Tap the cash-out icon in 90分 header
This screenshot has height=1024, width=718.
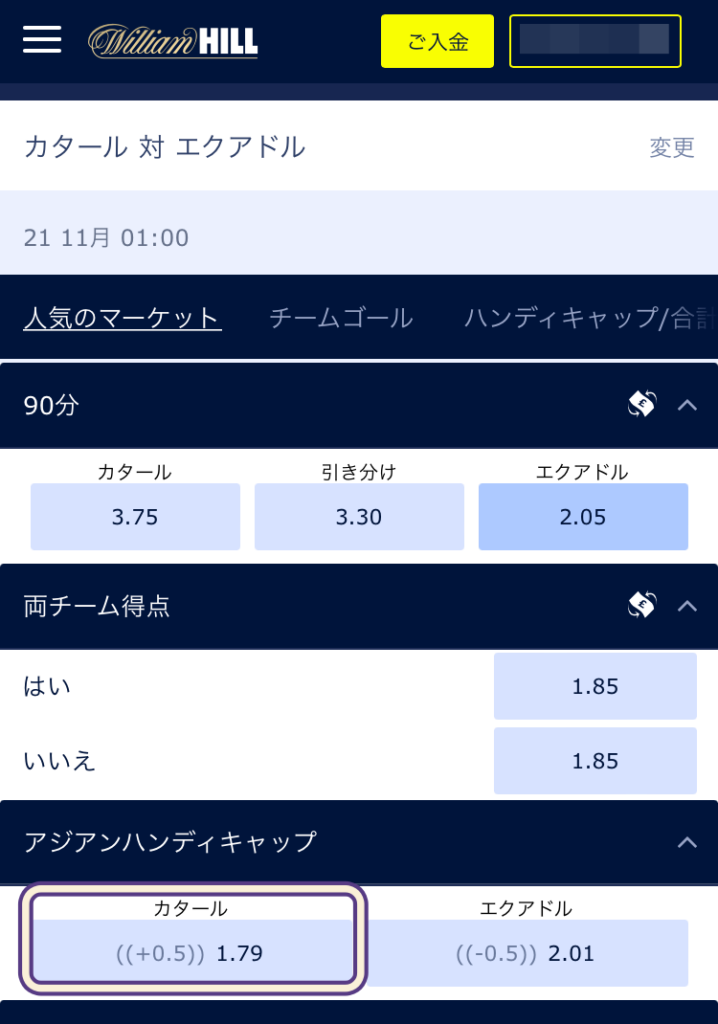coord(641,405)
